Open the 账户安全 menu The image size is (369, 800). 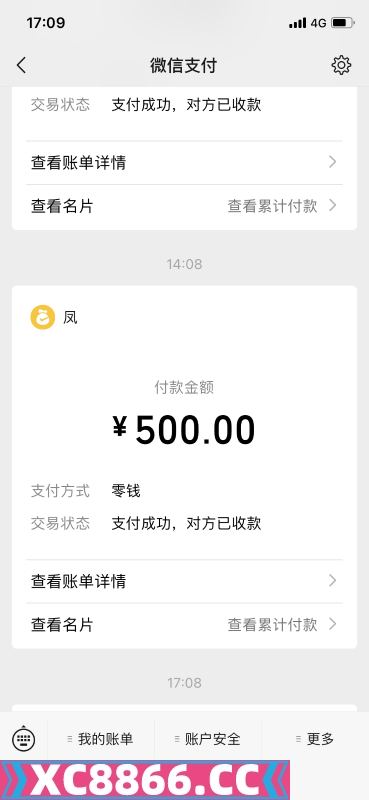tap(208, 738)
